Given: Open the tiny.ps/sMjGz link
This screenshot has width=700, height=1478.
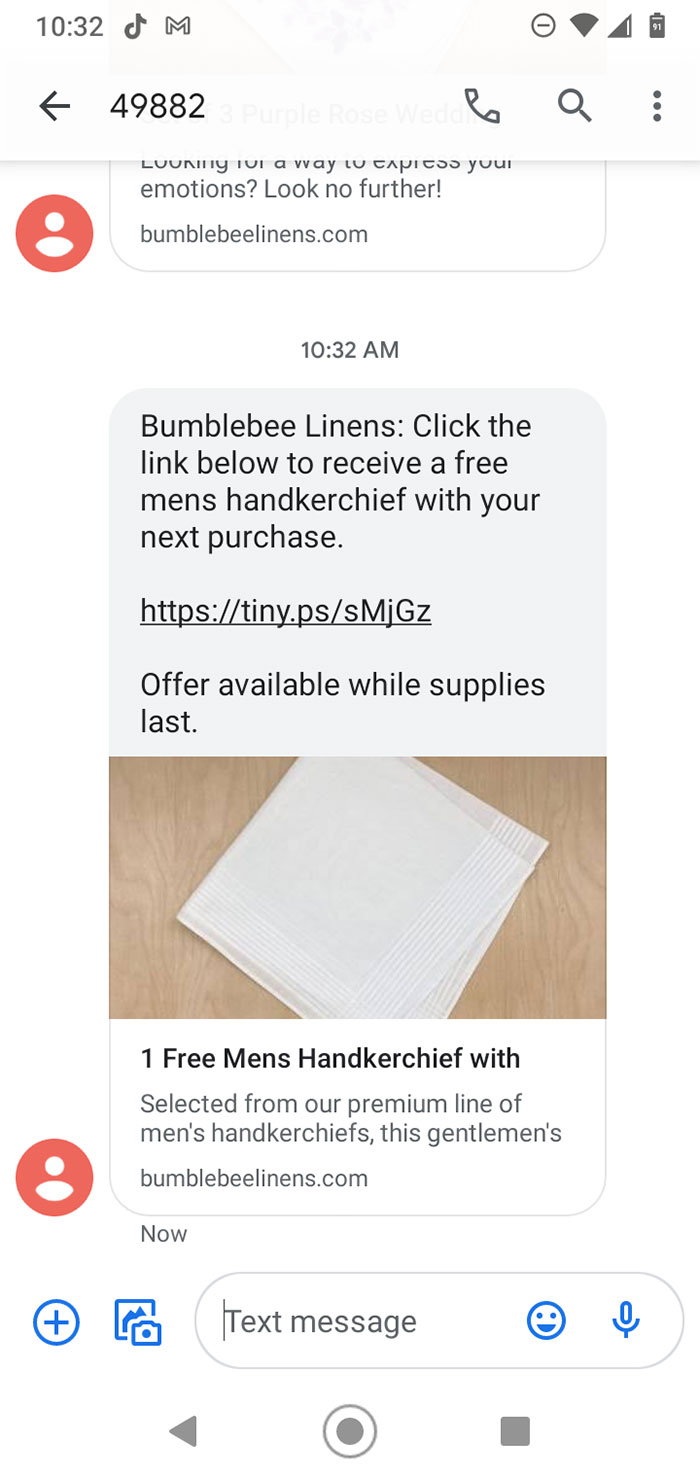Looking at the screenshot, I should click(285, 610).
